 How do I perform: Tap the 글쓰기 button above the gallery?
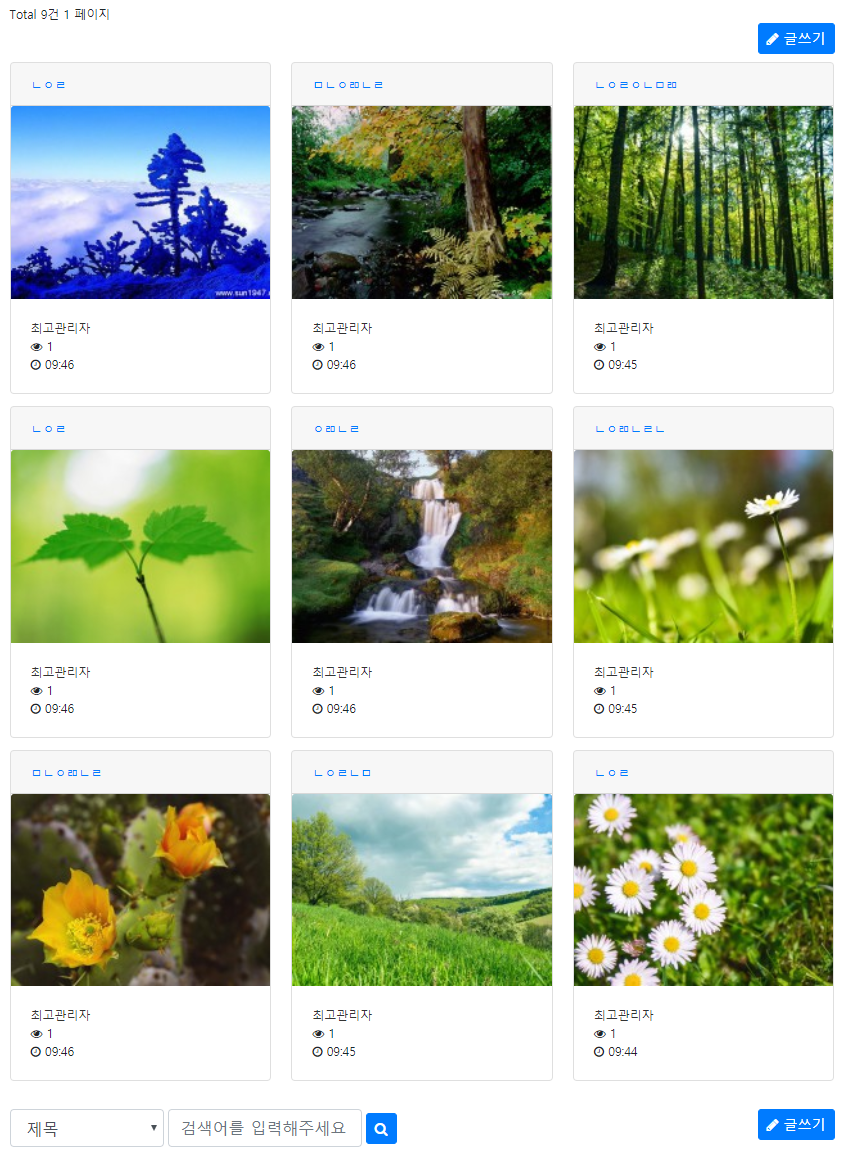[796, 39]
